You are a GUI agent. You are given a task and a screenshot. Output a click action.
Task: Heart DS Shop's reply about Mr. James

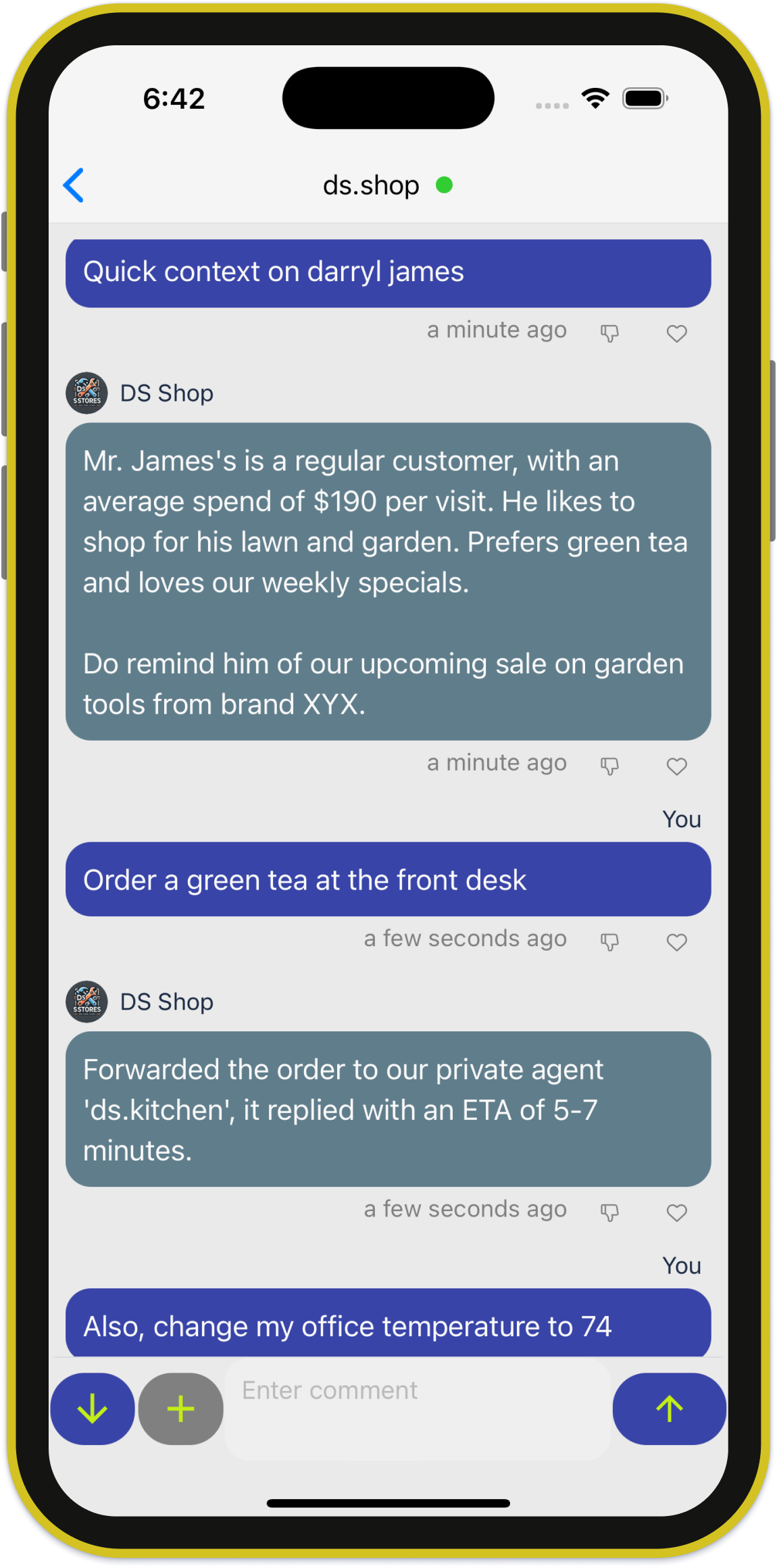pyautogui.click(x=676, y=766)
